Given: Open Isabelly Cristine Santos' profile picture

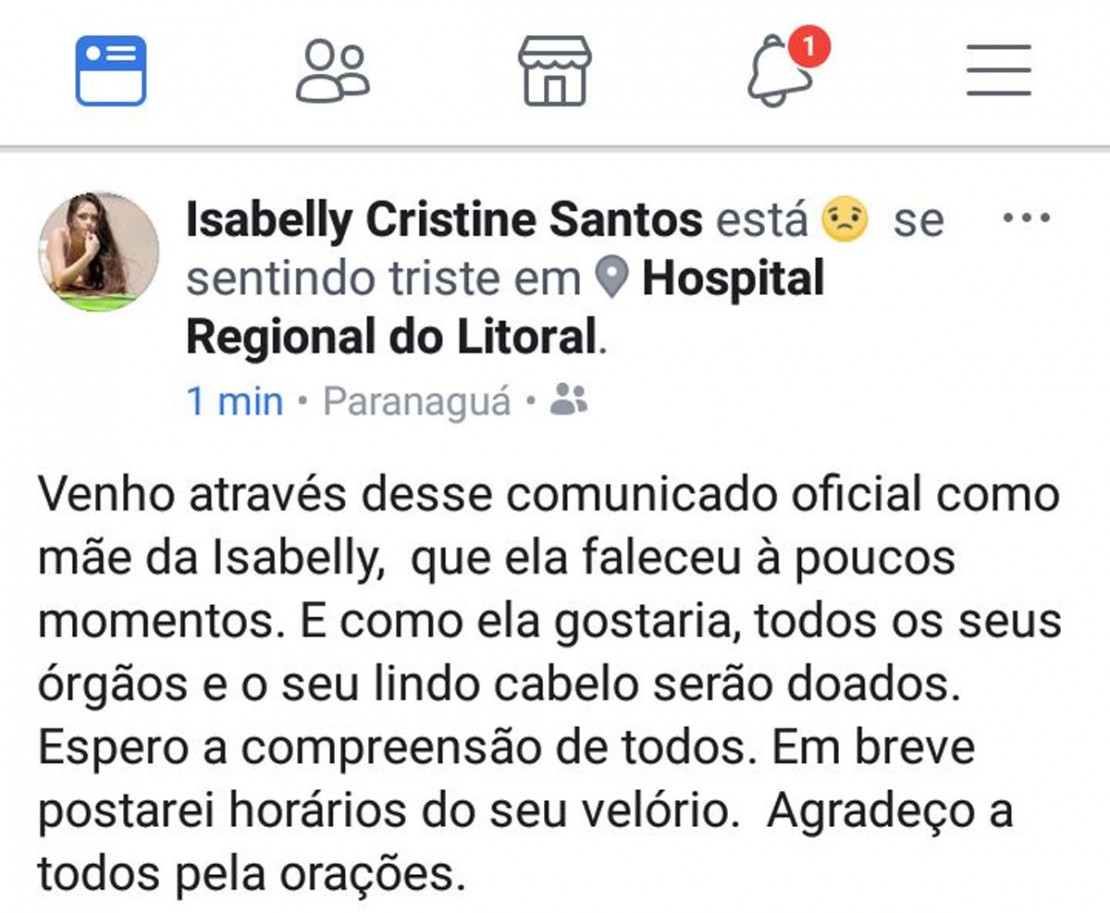Looking at the screenshot, I should (x=98, y=251).
